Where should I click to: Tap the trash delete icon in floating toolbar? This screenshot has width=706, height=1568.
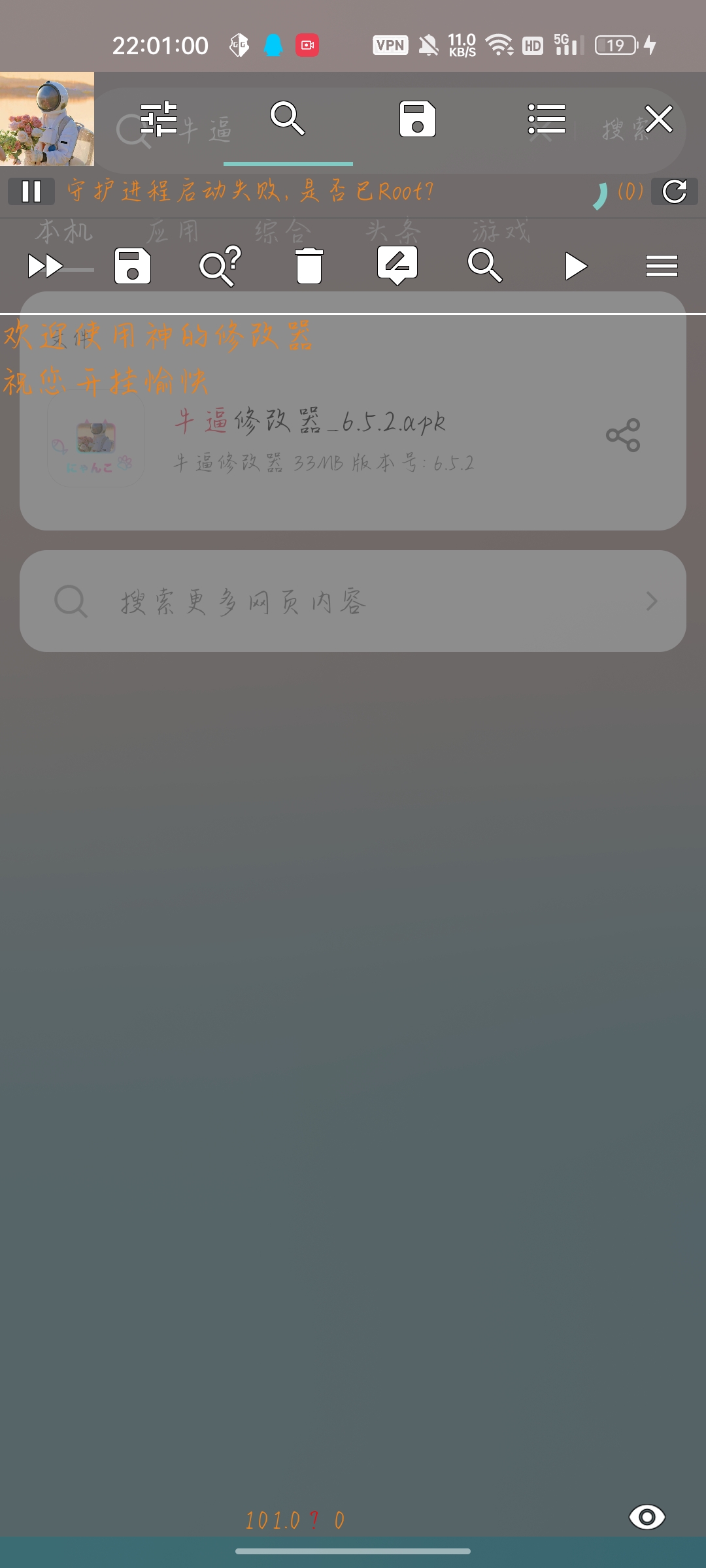[309, 265]
